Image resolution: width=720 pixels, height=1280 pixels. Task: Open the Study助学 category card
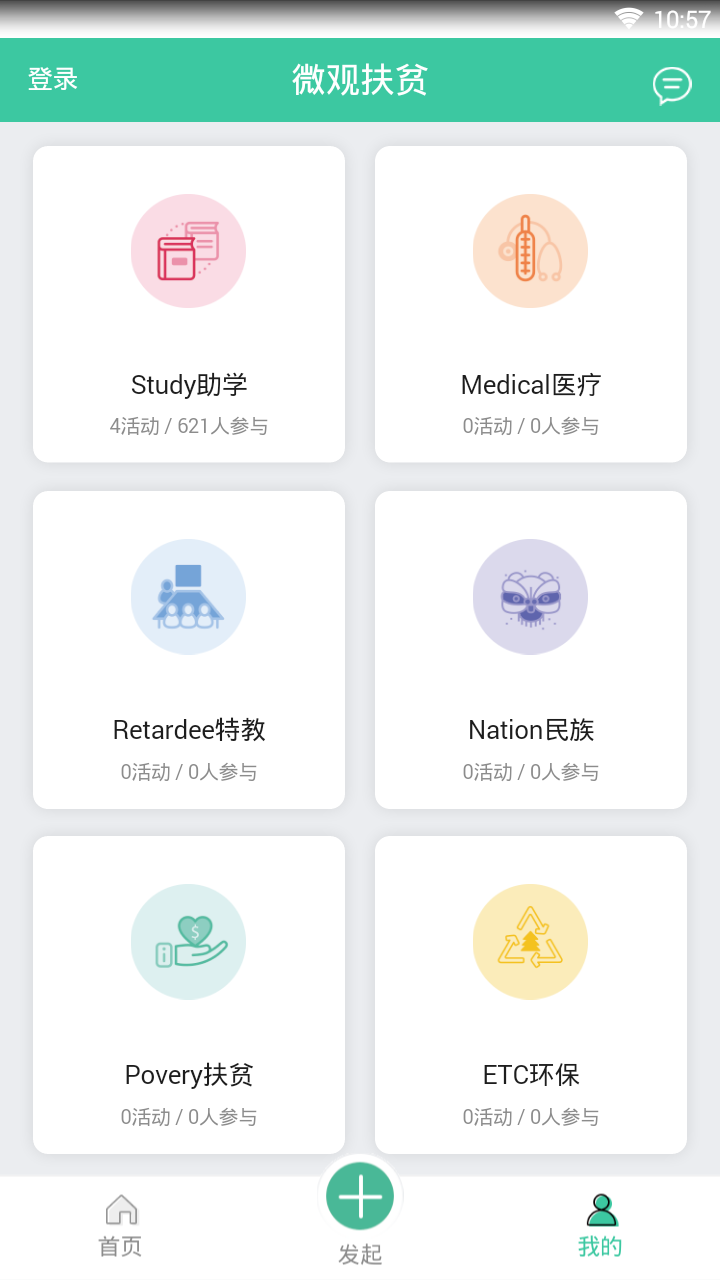[x=189, y=305]
